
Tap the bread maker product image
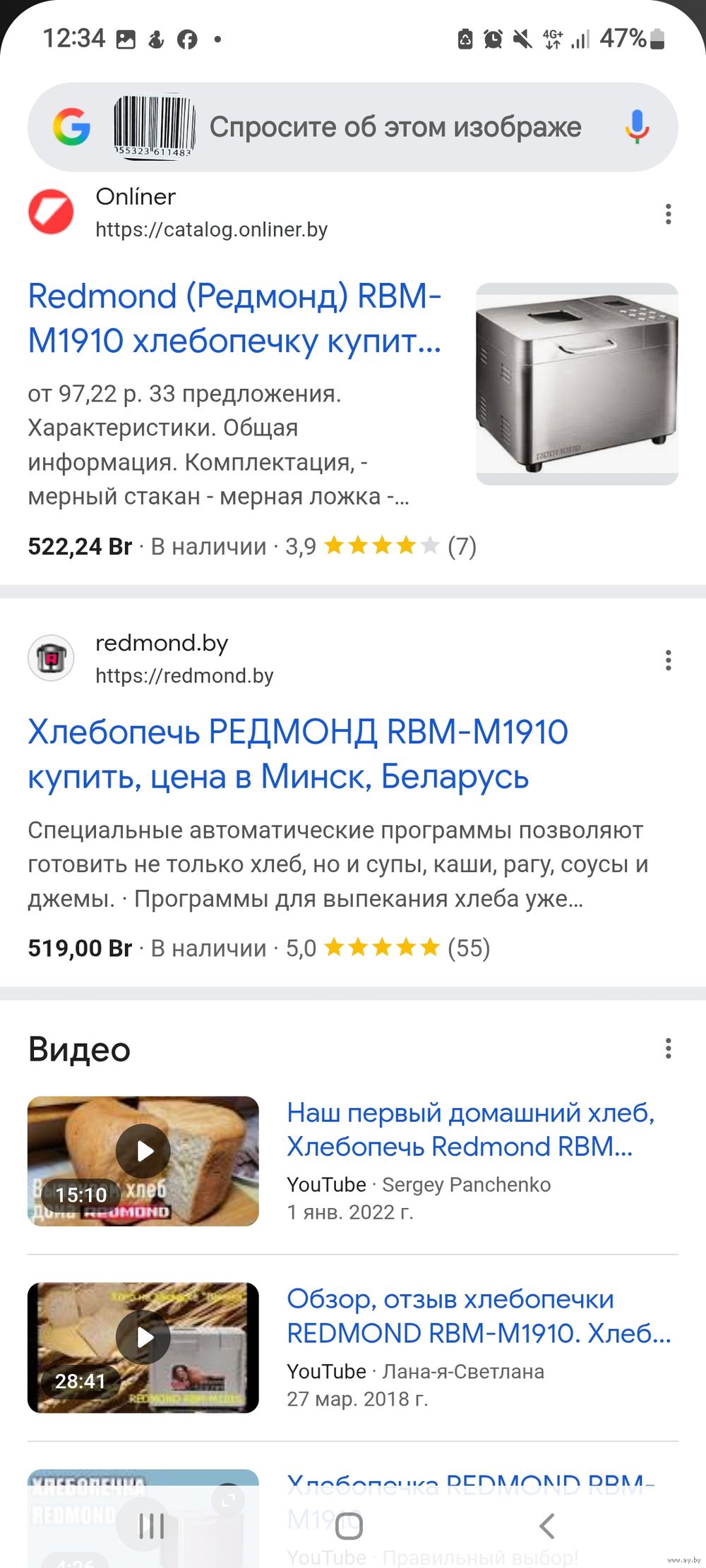pyautogui.click(x=577, y=384)
